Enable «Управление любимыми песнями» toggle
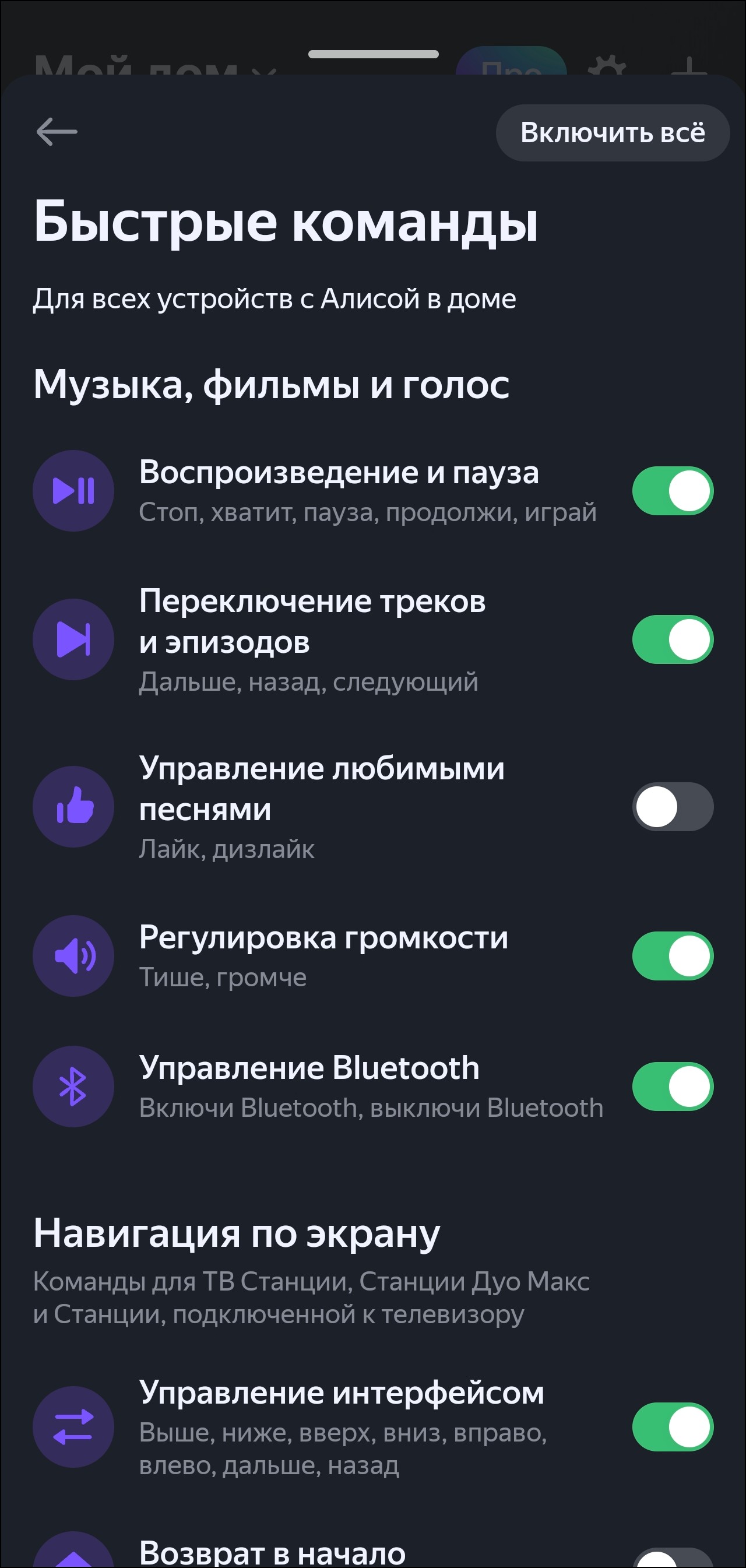This screenshot has width=746, height=1568. [673, 807]
